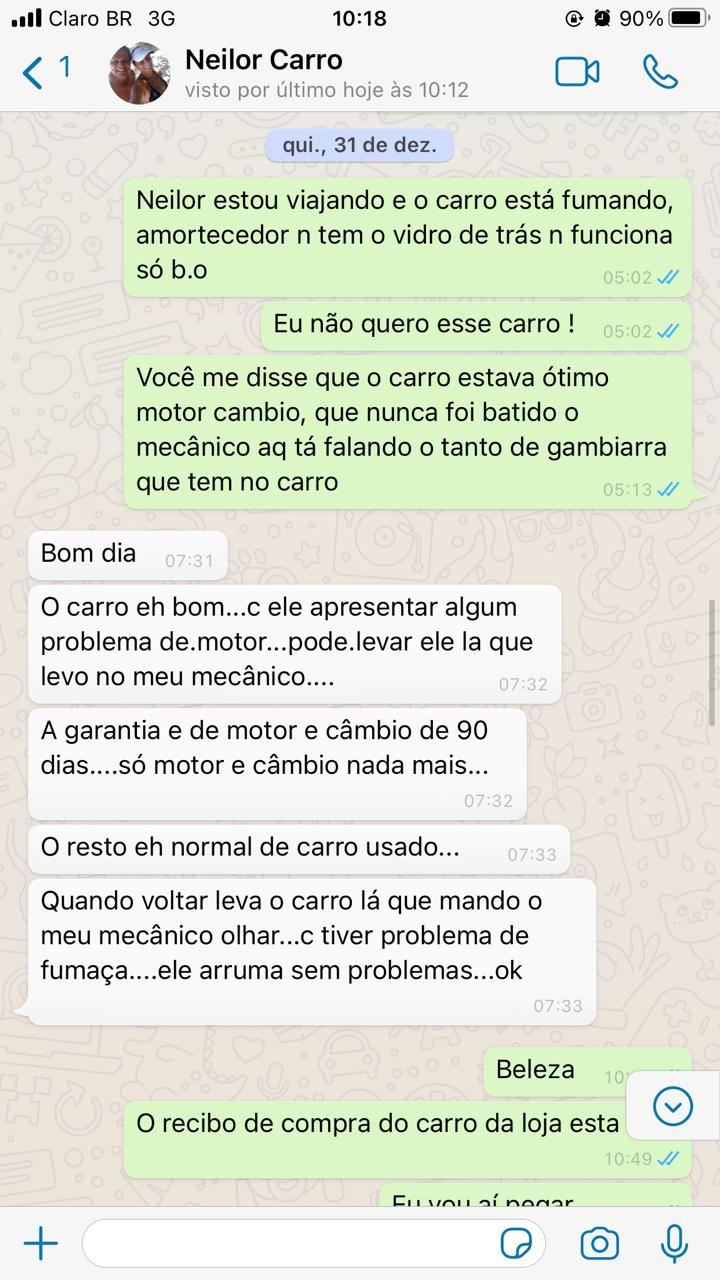Open the camera to send a photo
Image resolution: width=720 pixels, height=1280 pixels.
tap(599, 1244)
